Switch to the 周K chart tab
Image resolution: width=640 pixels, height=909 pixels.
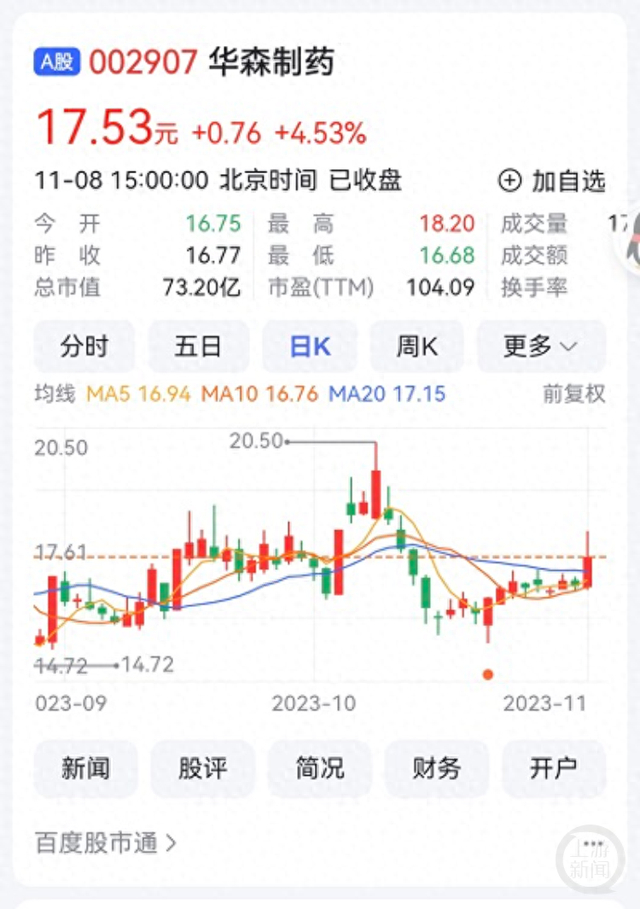click(417, 347)
